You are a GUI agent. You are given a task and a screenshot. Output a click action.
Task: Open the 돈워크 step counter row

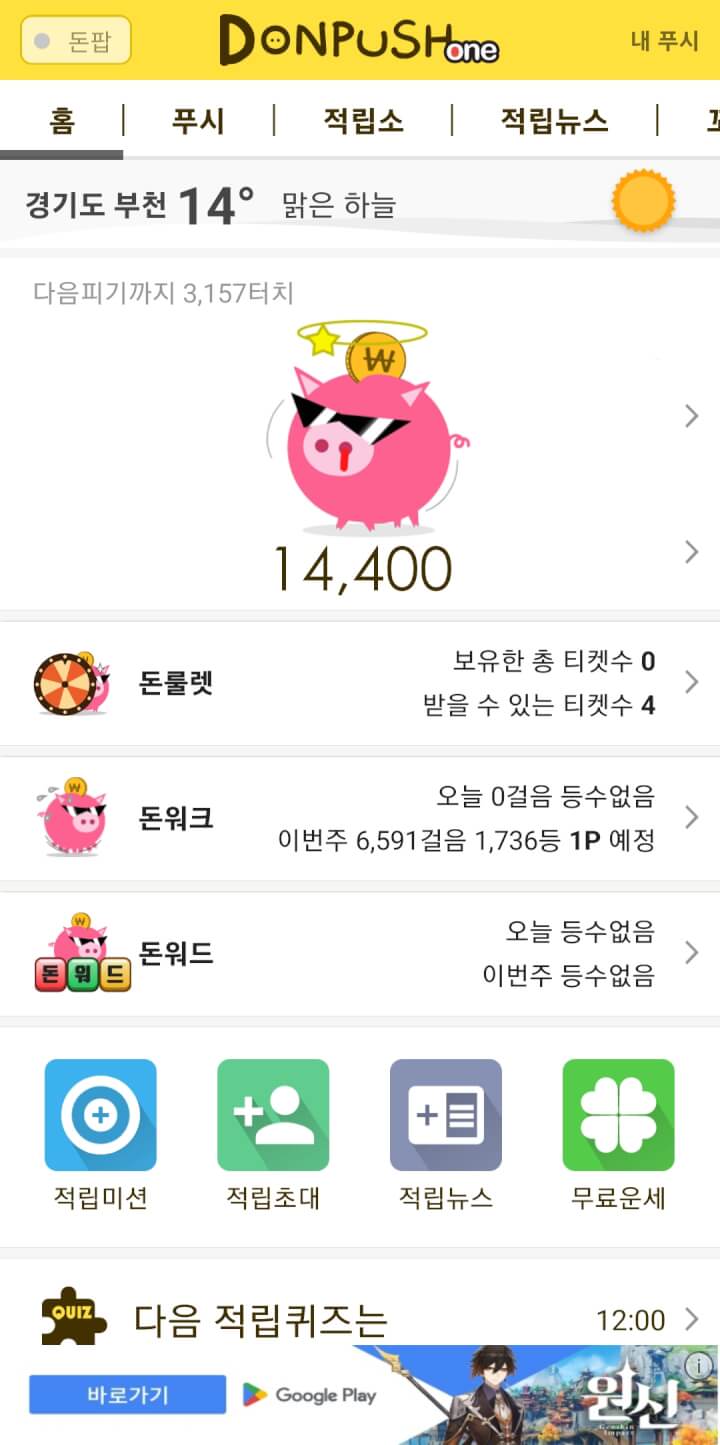click(x=360, y=819)
